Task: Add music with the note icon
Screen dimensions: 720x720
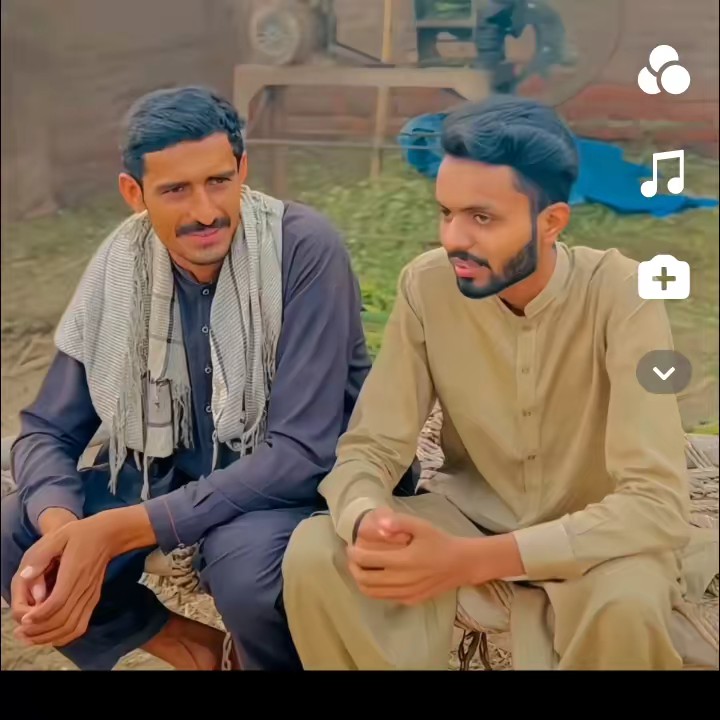Action: pos(663,173)
